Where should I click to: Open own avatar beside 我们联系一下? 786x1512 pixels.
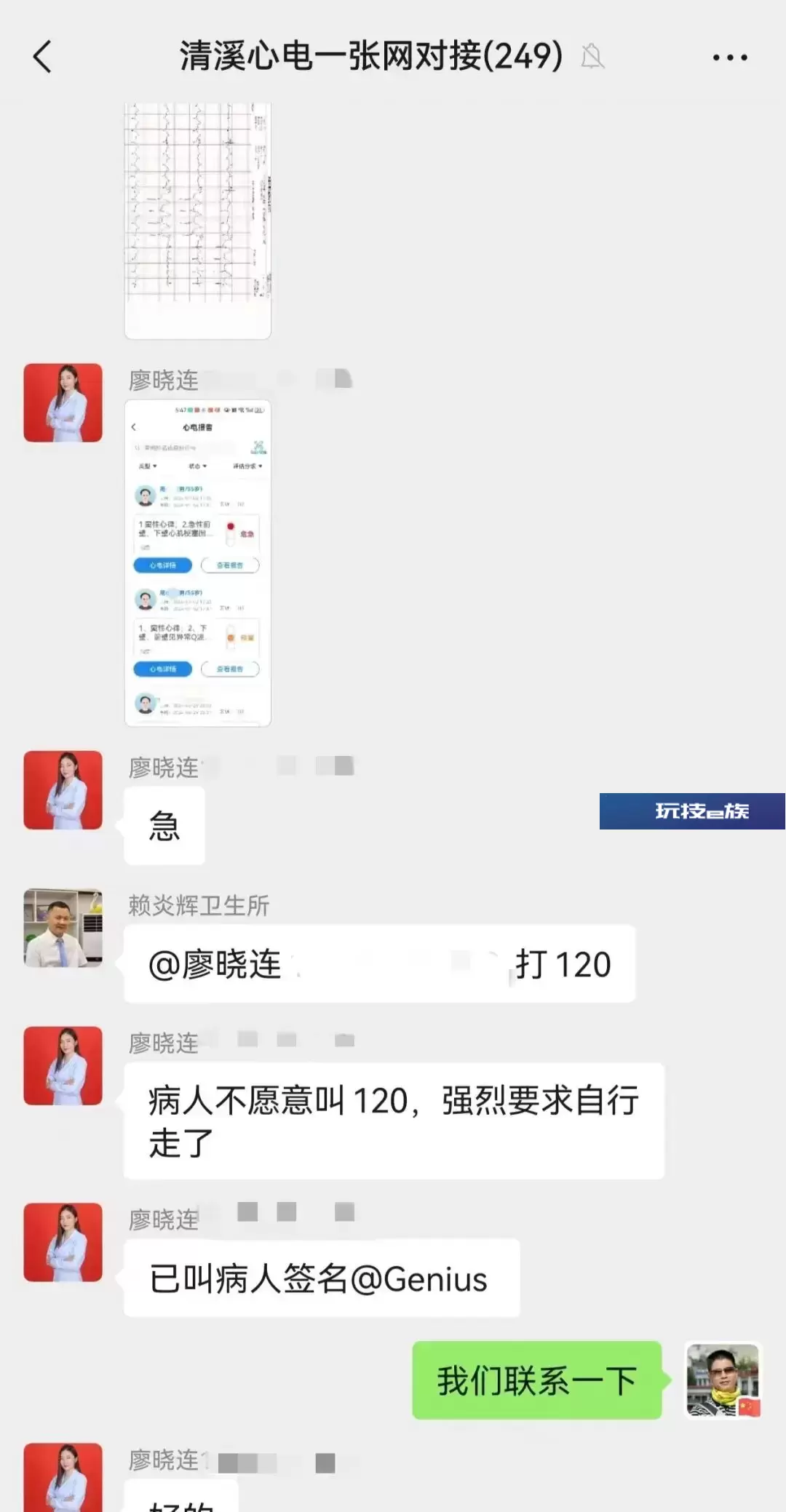[x=723, y=1380]
